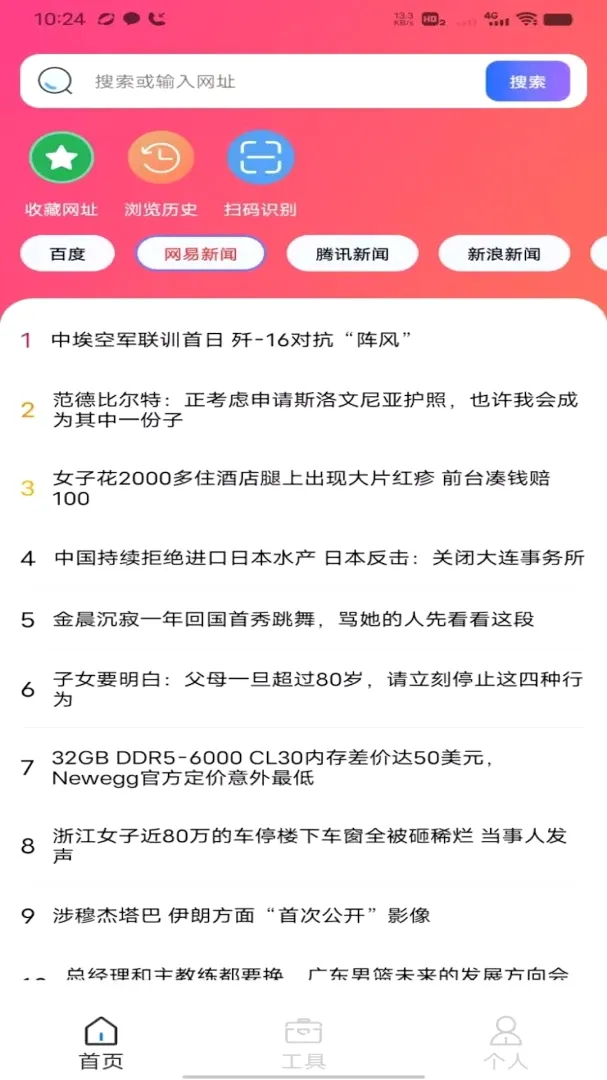Switch to 新浪新闻 chip
Viewport: 607px width, 1080px height.
click(x=504, y=254)
